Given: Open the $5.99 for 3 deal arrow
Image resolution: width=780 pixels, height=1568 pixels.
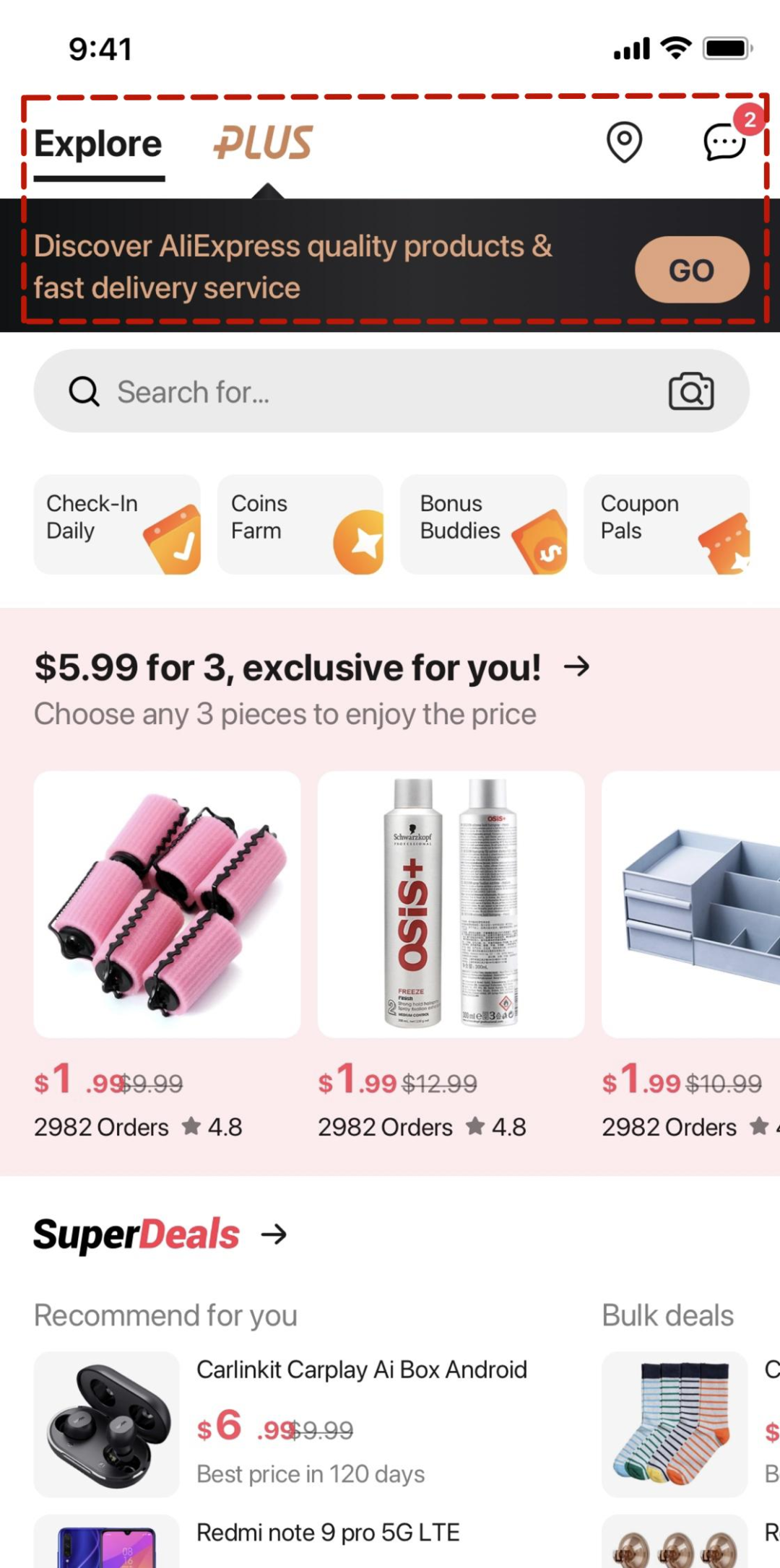Looking at the screenshot, I should (576, 666).
